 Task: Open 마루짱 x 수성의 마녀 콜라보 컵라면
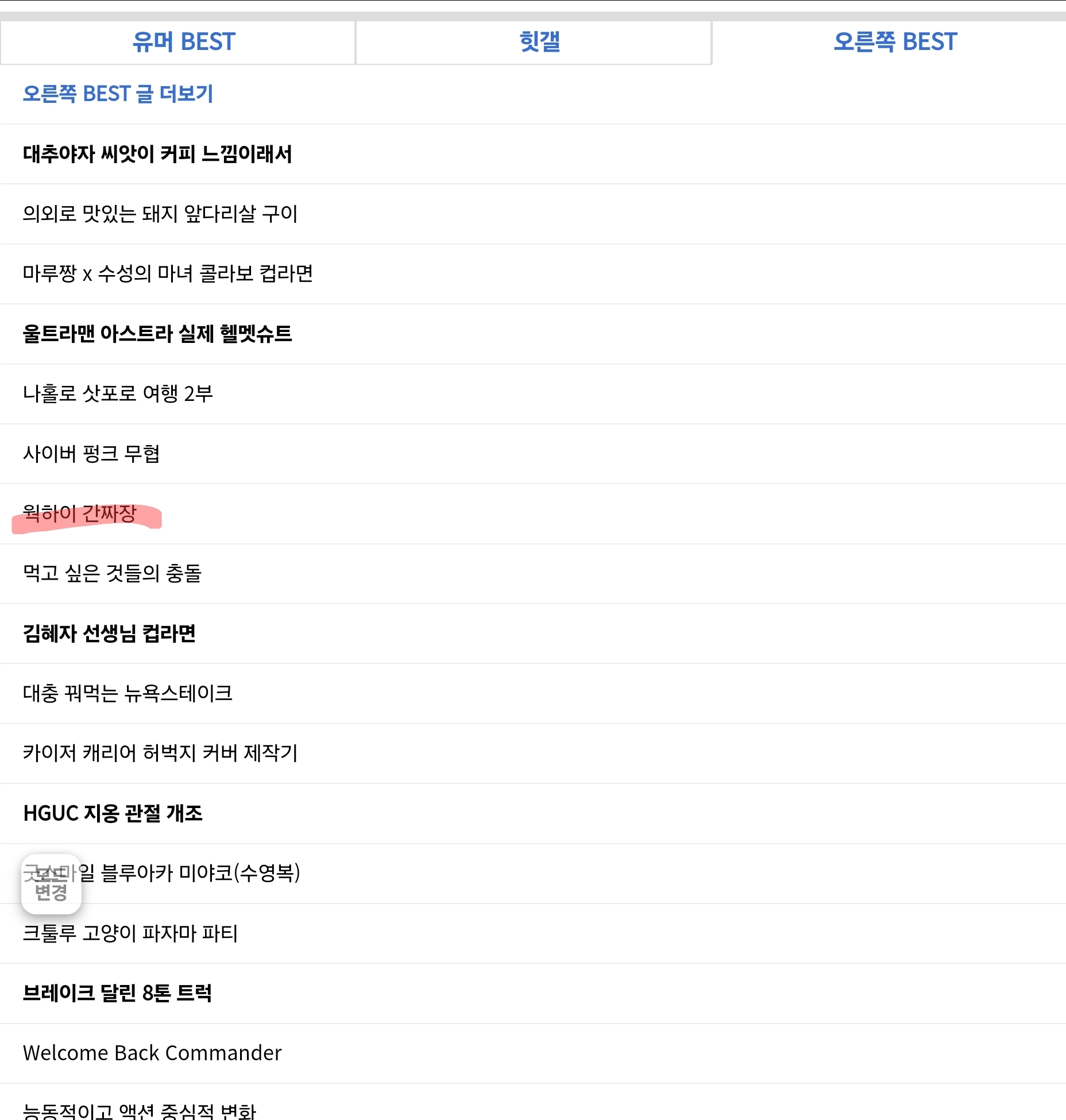(168, 273)
